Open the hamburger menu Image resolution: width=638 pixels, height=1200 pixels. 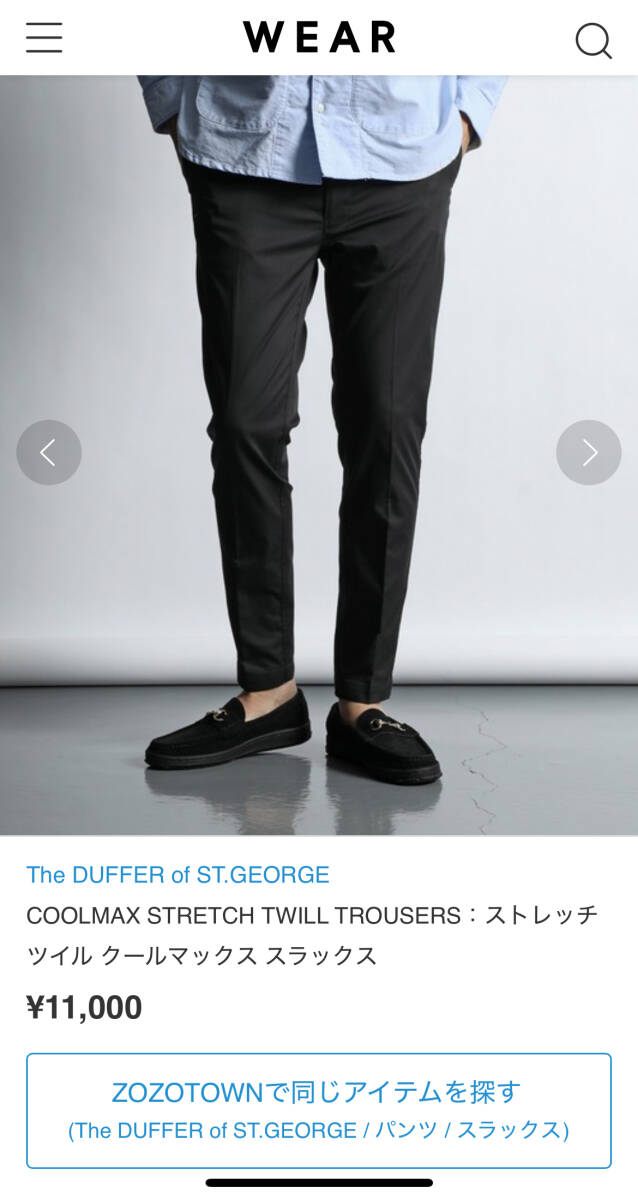[44, 38]
